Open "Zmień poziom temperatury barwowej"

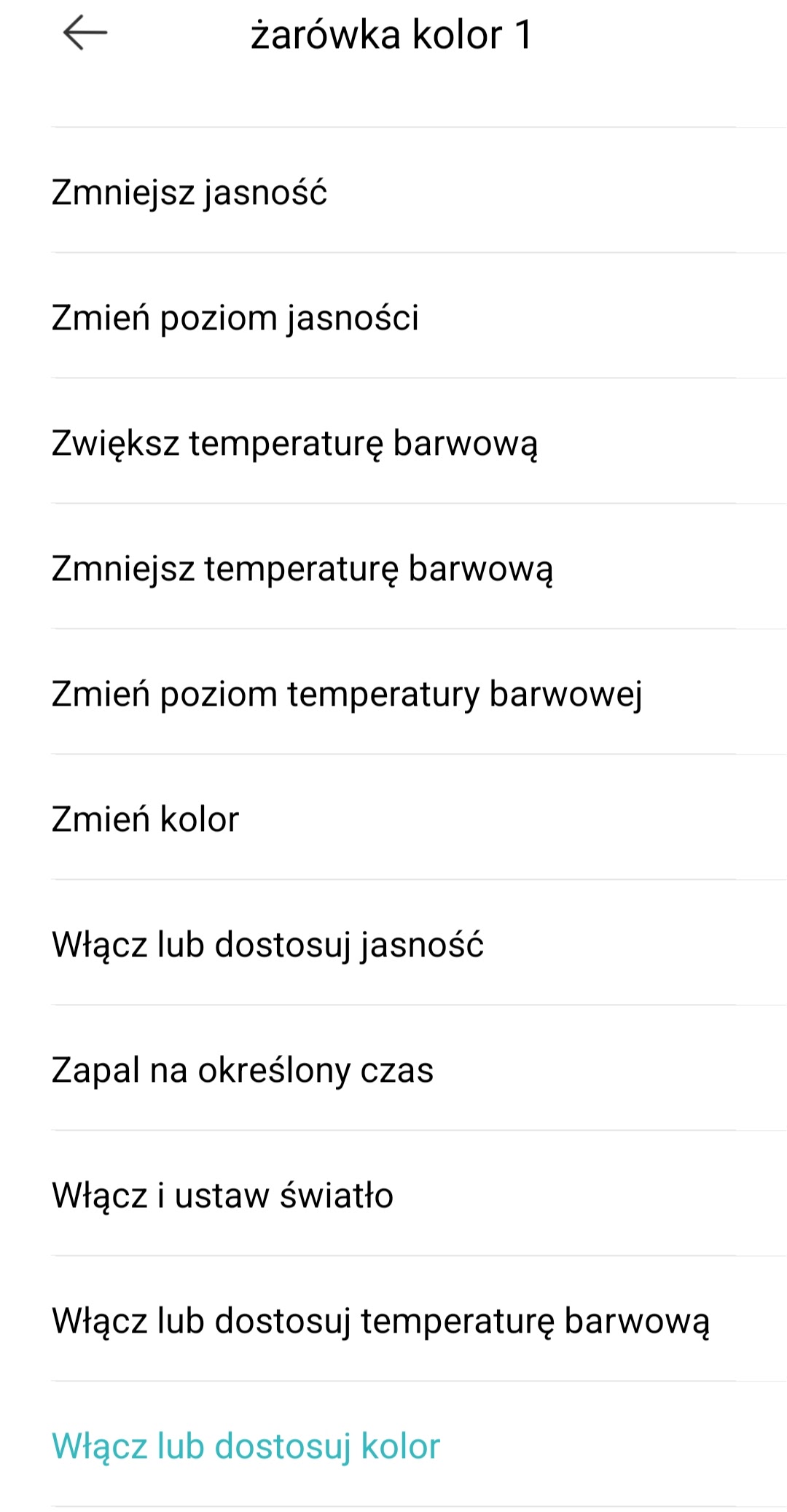pyautogui.click(x=347, y=694)
